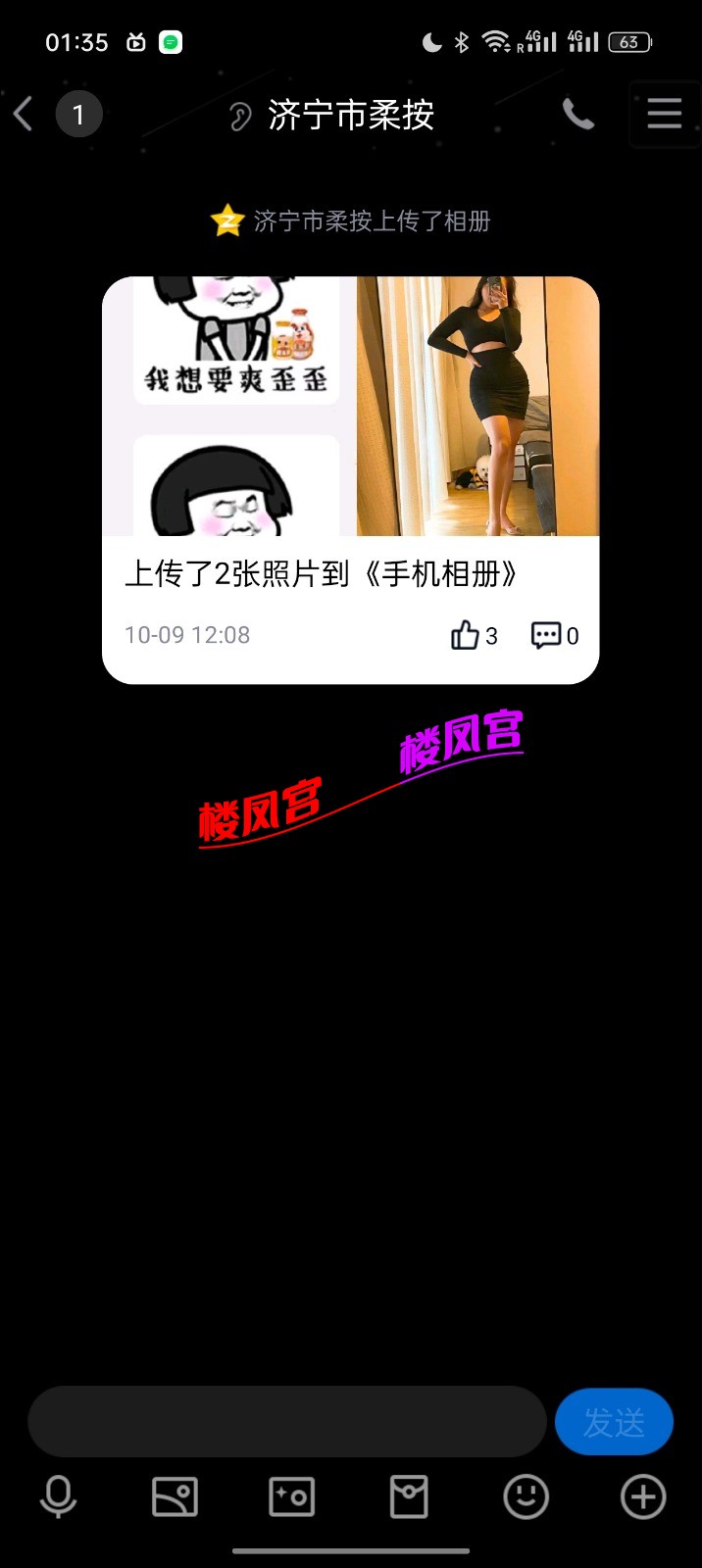Go back to the chat list
702x1568 pixels.
coord(24,115)
